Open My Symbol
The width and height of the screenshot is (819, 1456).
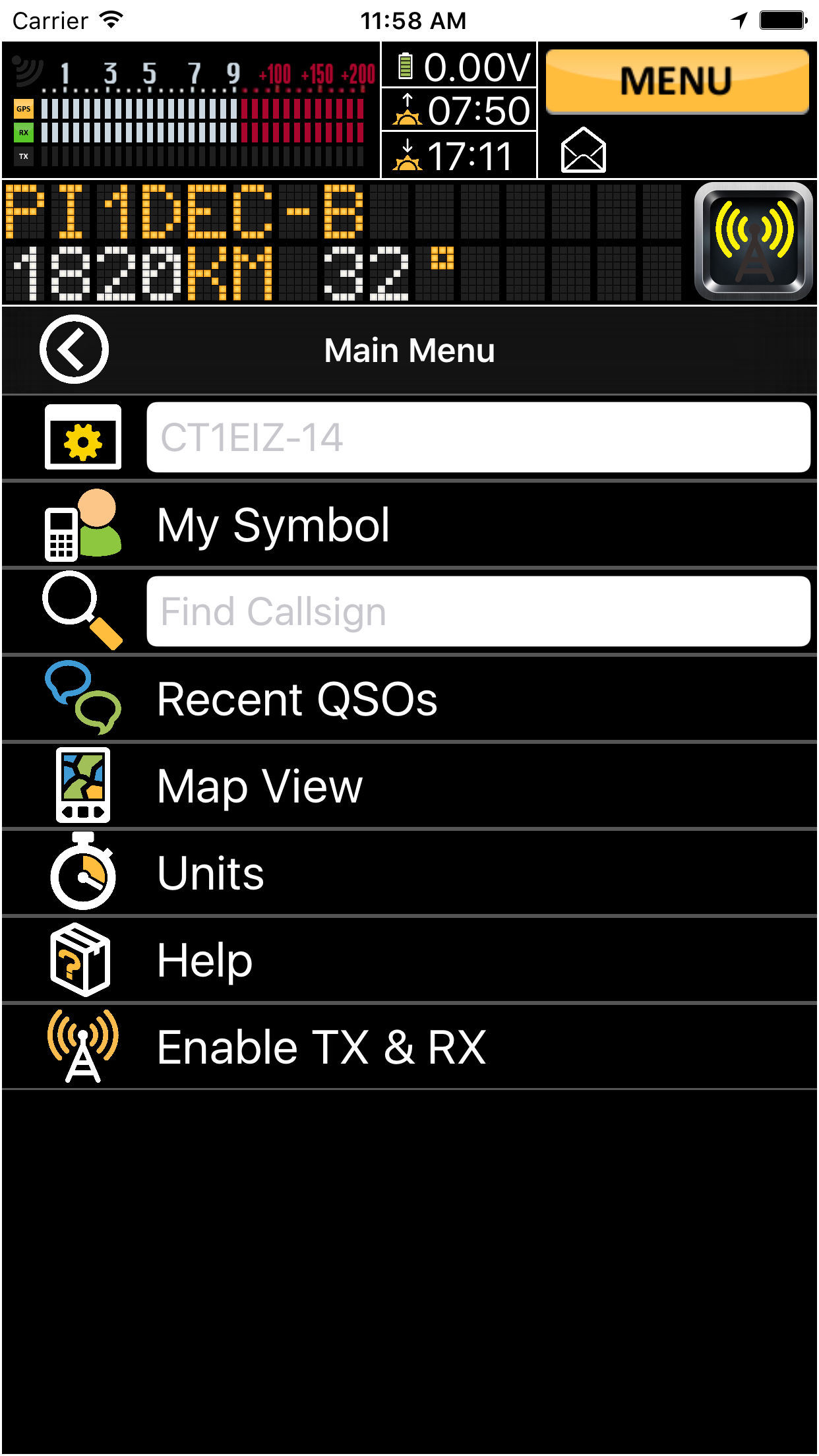[409, 525]
